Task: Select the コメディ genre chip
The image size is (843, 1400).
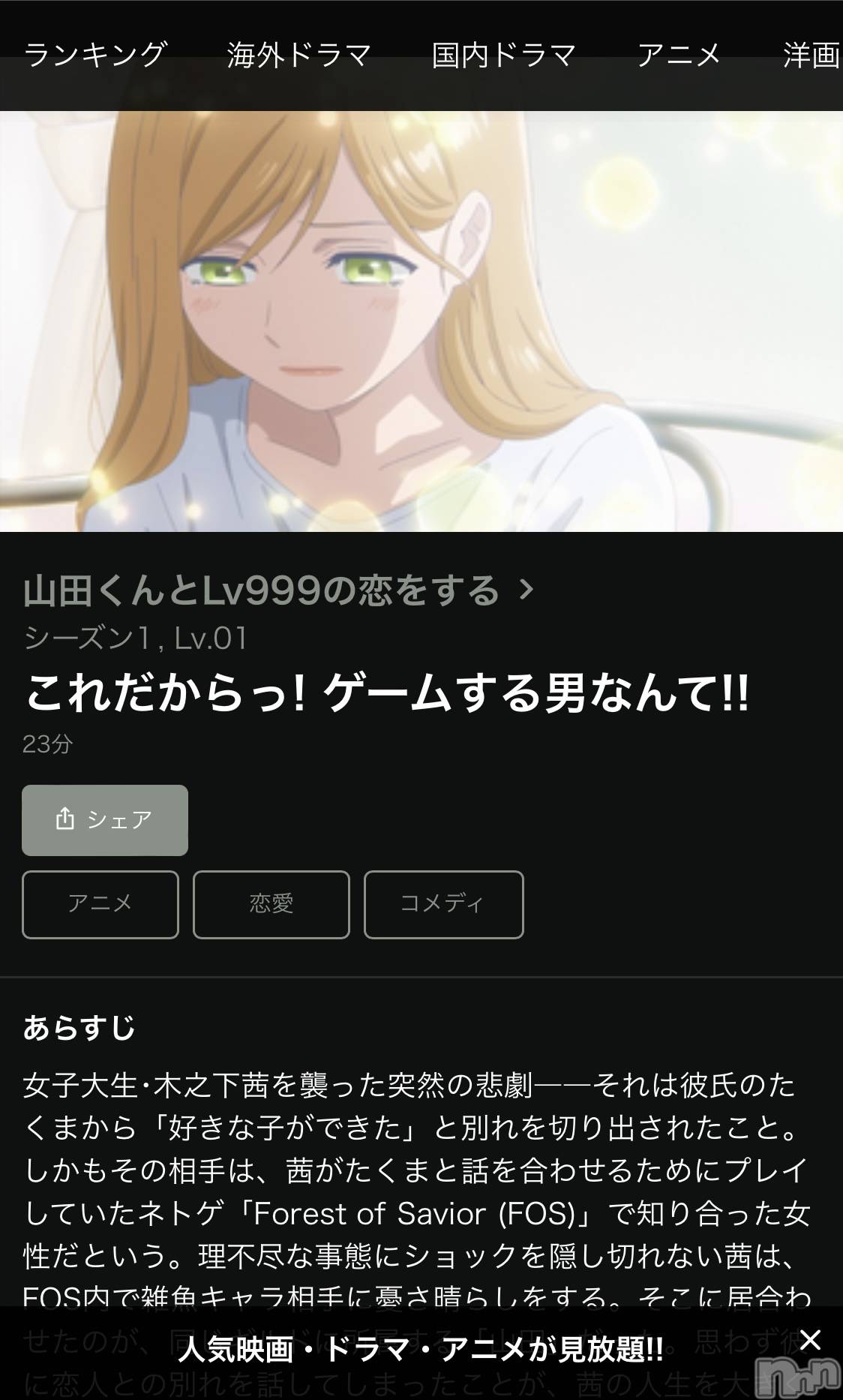Action: coord(443,904)
